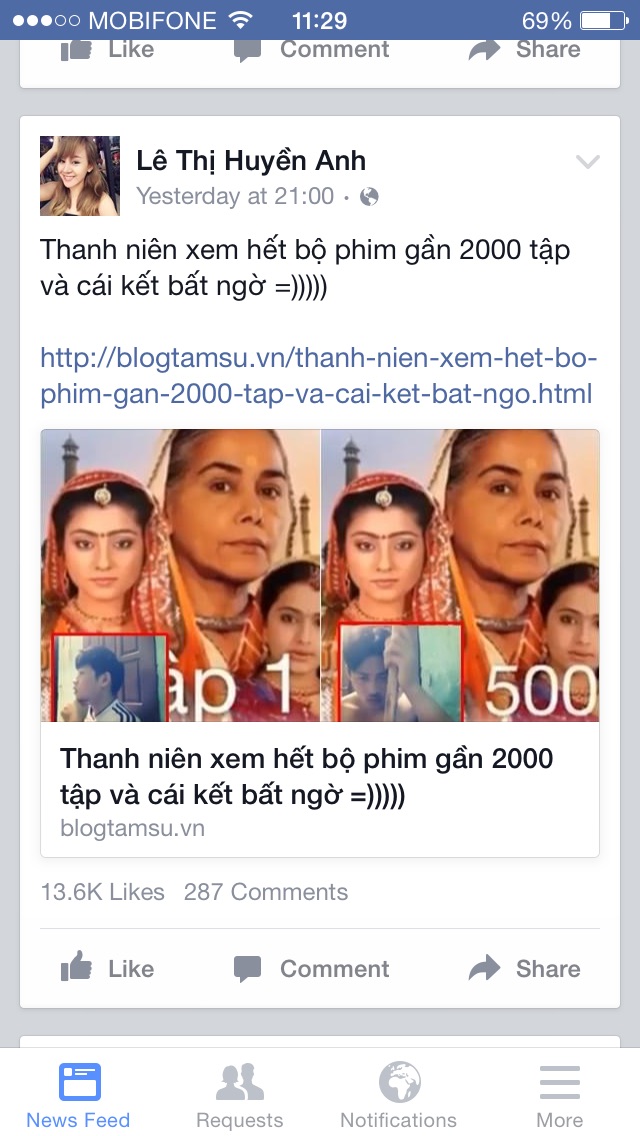
Task: View the 13.6K Likes list
Action: pos(102,892)
